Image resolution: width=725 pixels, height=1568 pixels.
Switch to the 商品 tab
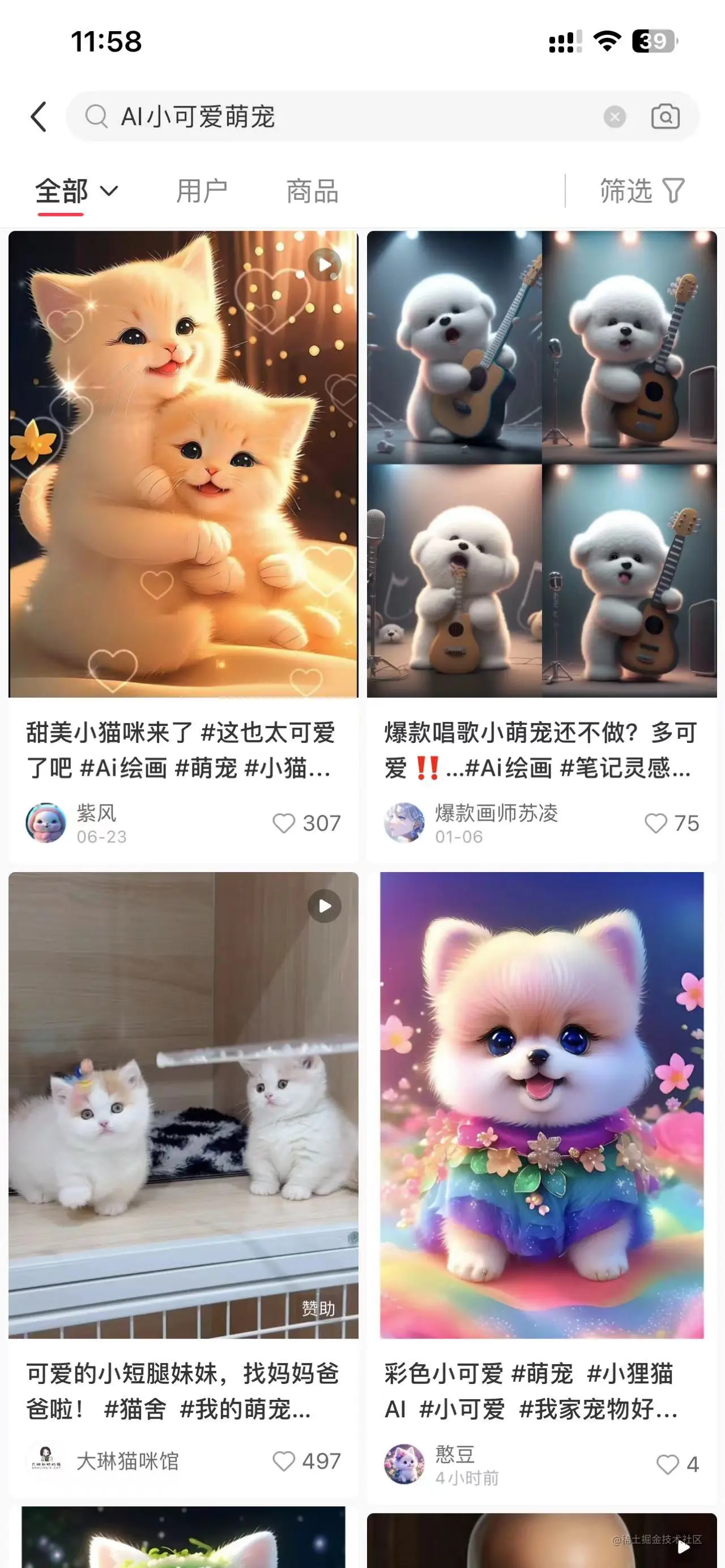tap(312, 191)
